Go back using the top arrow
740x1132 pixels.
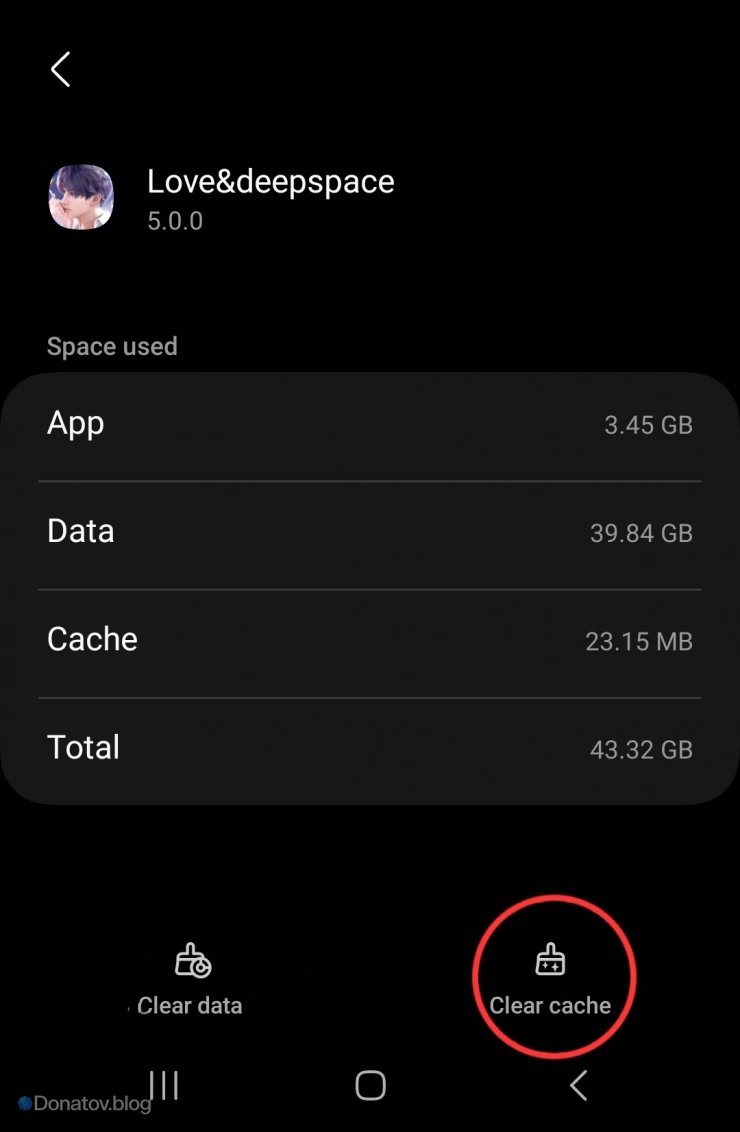click(x=61, y=70)
